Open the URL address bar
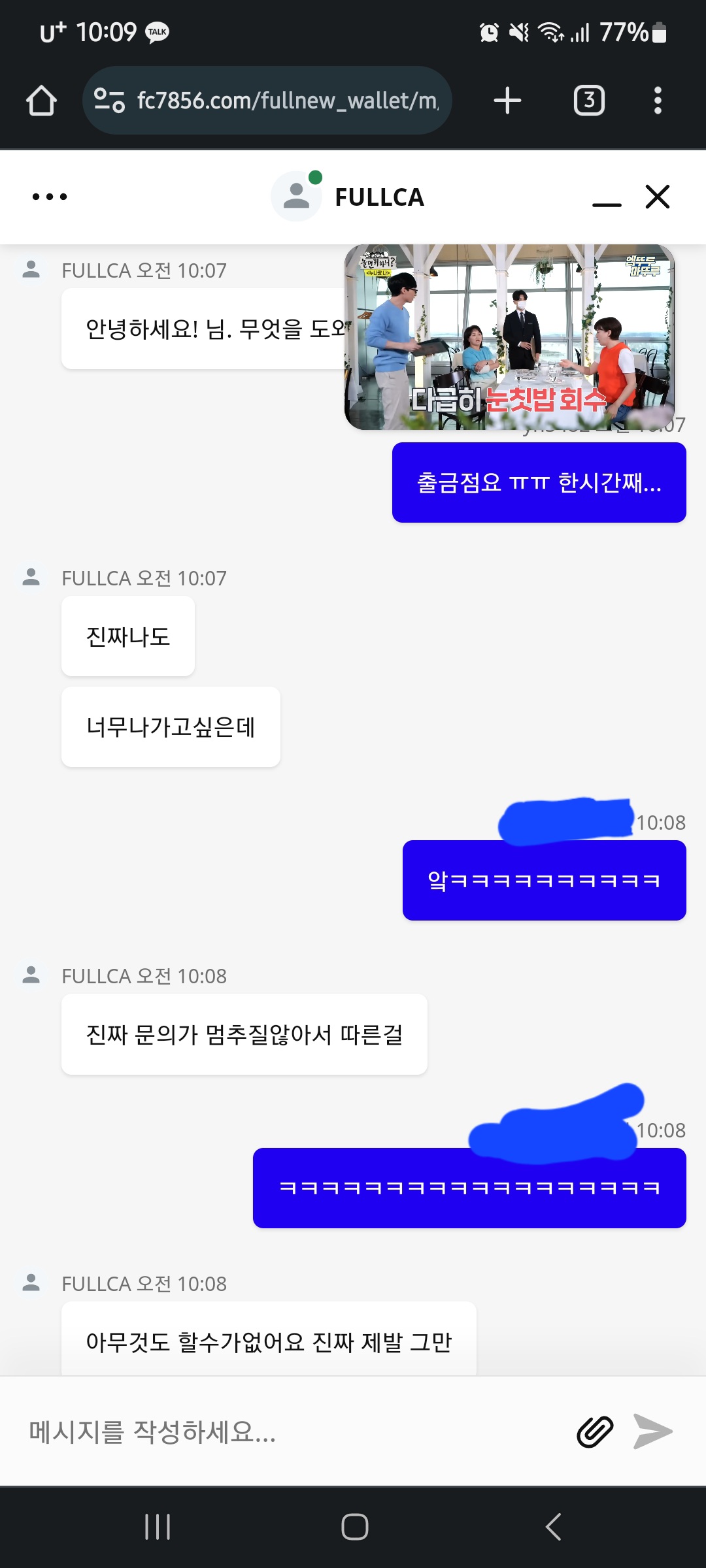Image resolution: width=706 pixels, height=1568 pixels. tap(267, 101)
